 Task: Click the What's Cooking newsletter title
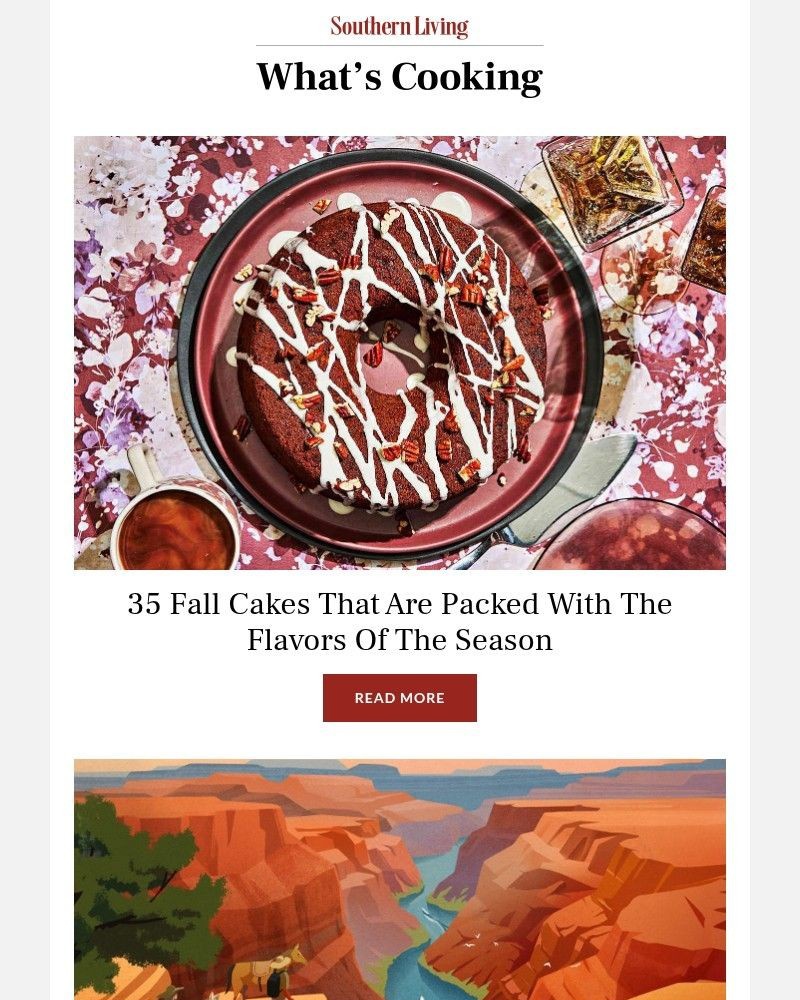coord(399,75)
